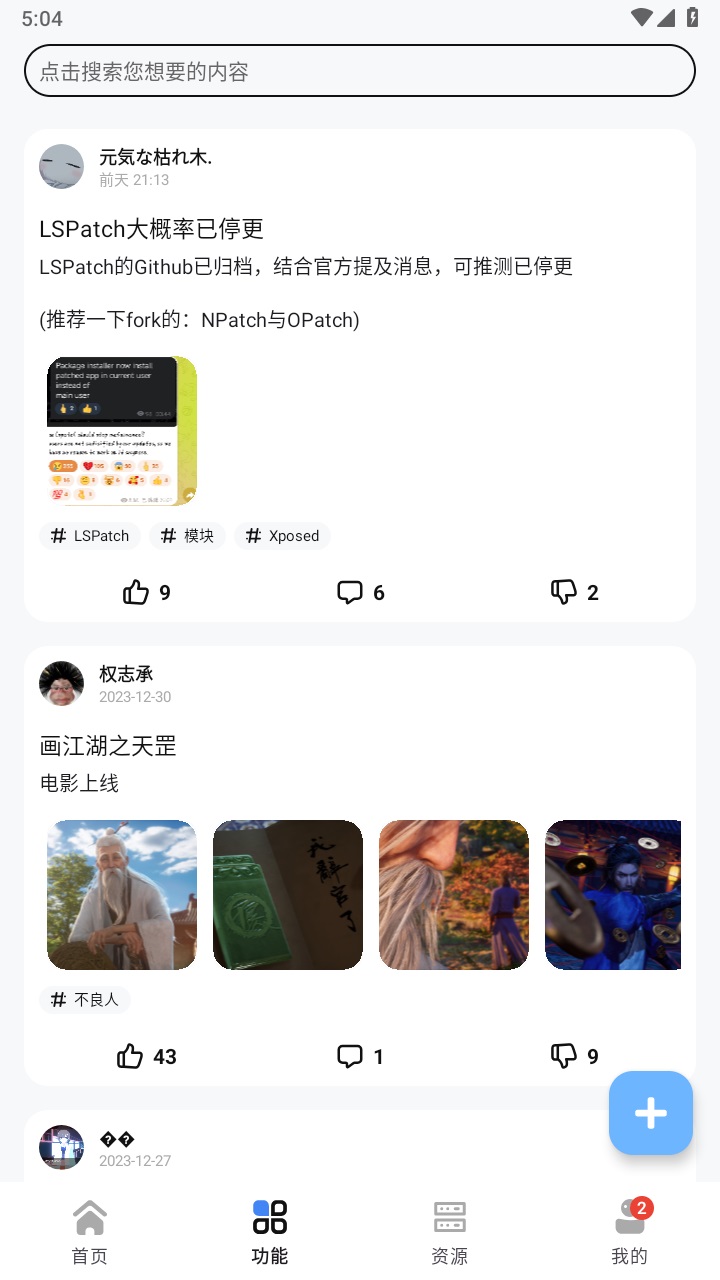Create a new post with plus button

coord(651,1113)
